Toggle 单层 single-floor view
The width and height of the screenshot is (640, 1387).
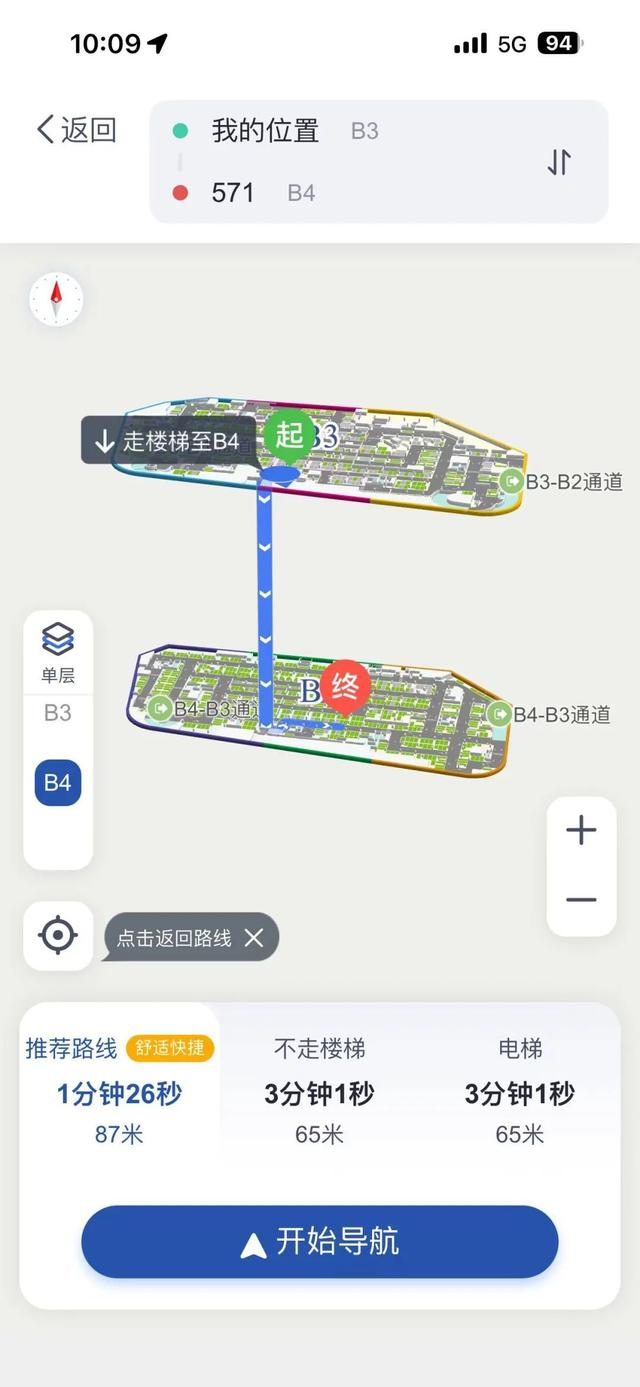[x=58, y=653]
